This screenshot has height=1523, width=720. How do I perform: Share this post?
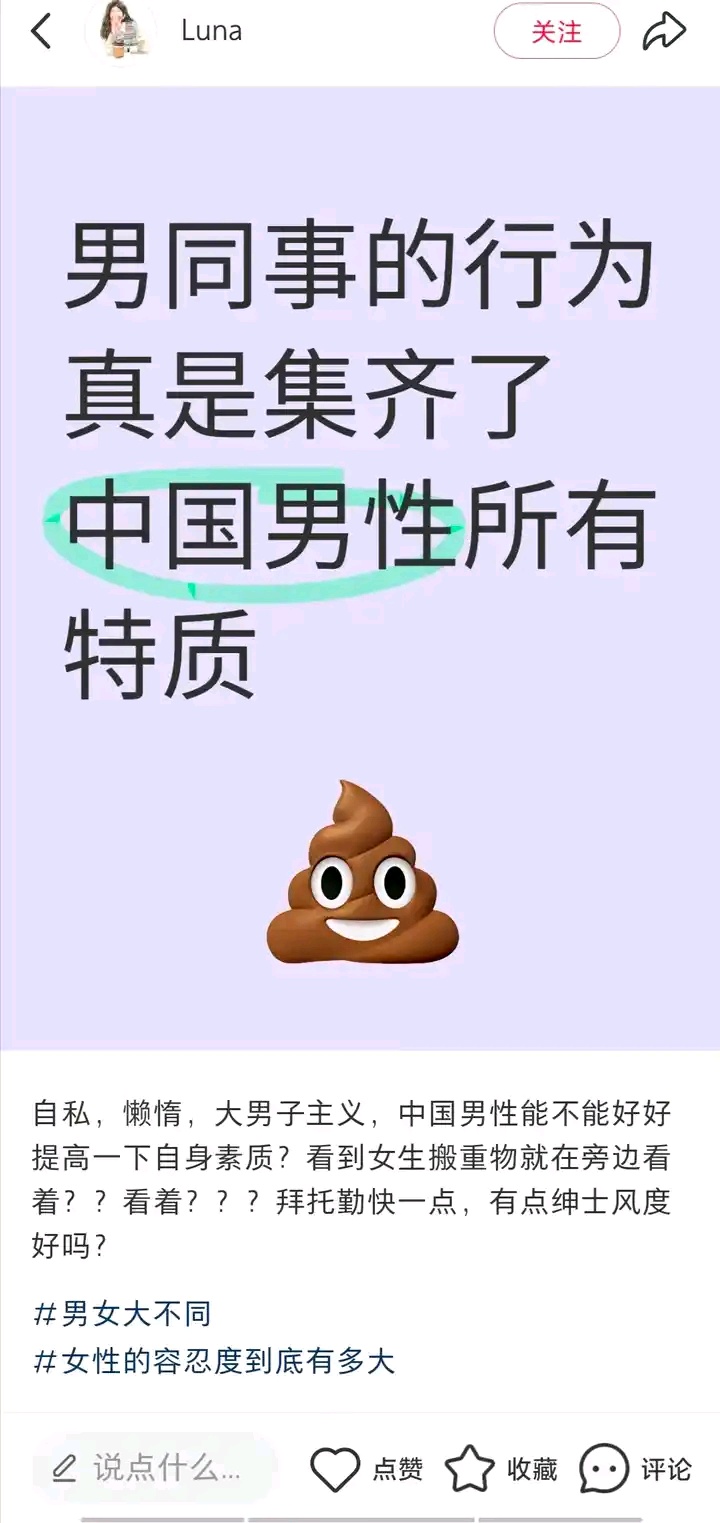click(x=664, y=32)
